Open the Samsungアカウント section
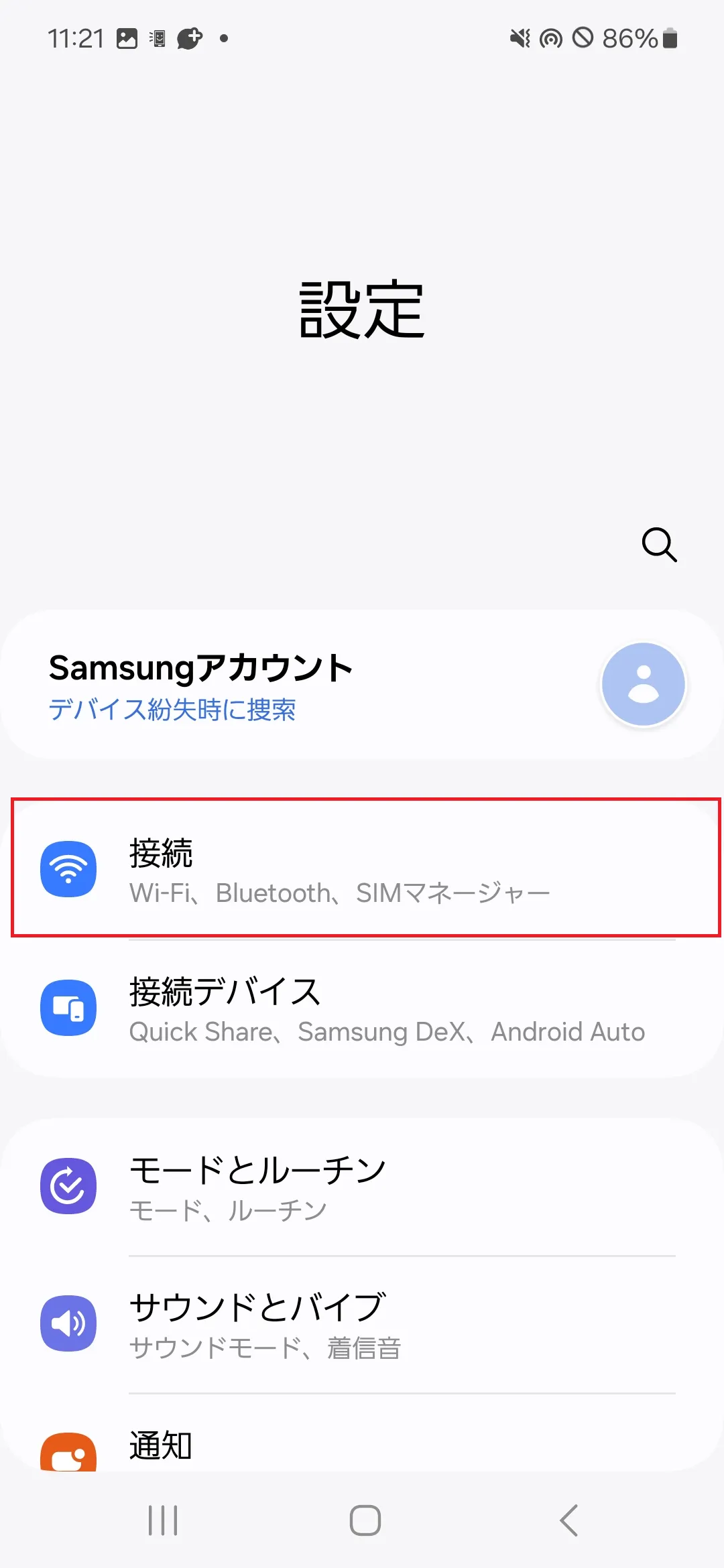The height and width of the screenshot is (1568, 724). (201, 668)
